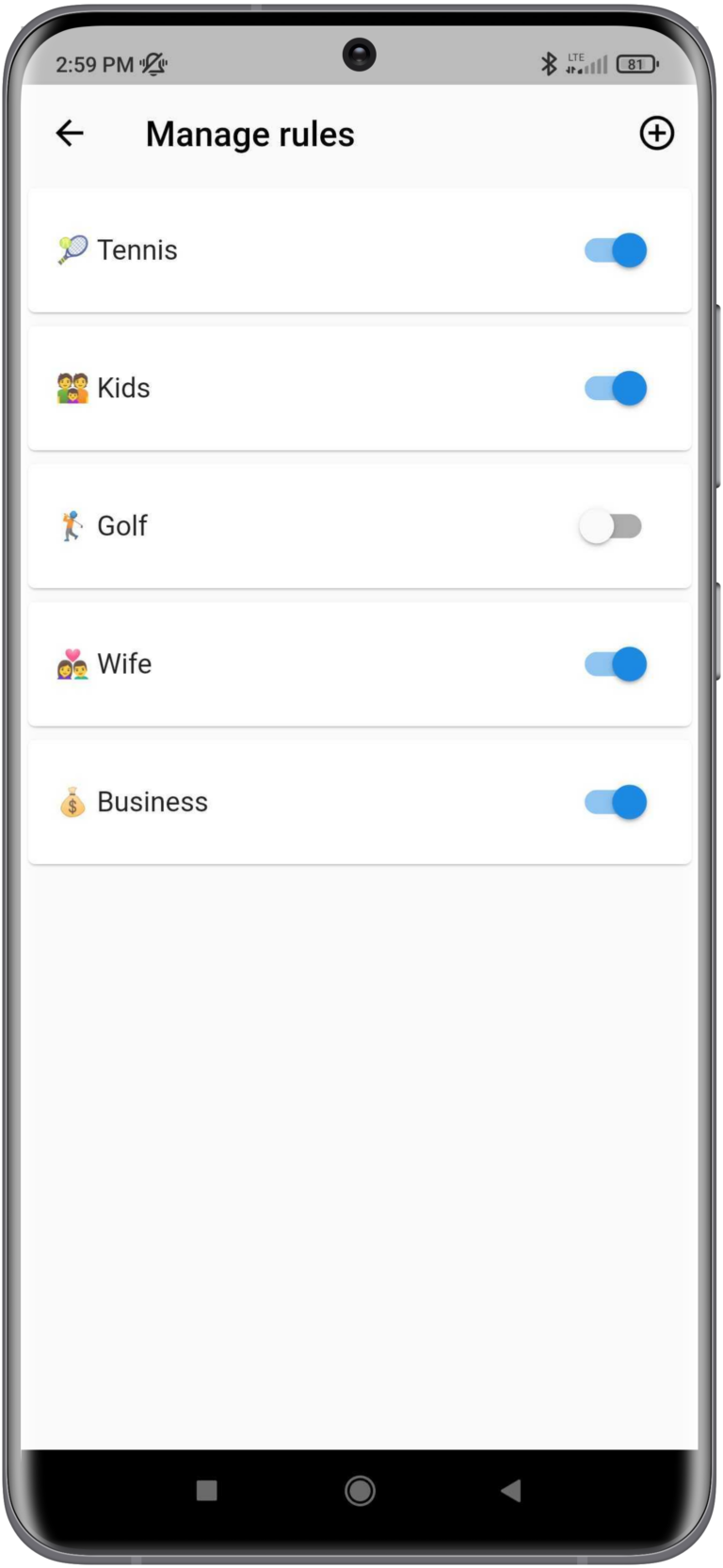Tap the back triangle navigation button
Image resolution: width=723 pixels, height=1568 pixels.
(512, 1492)
